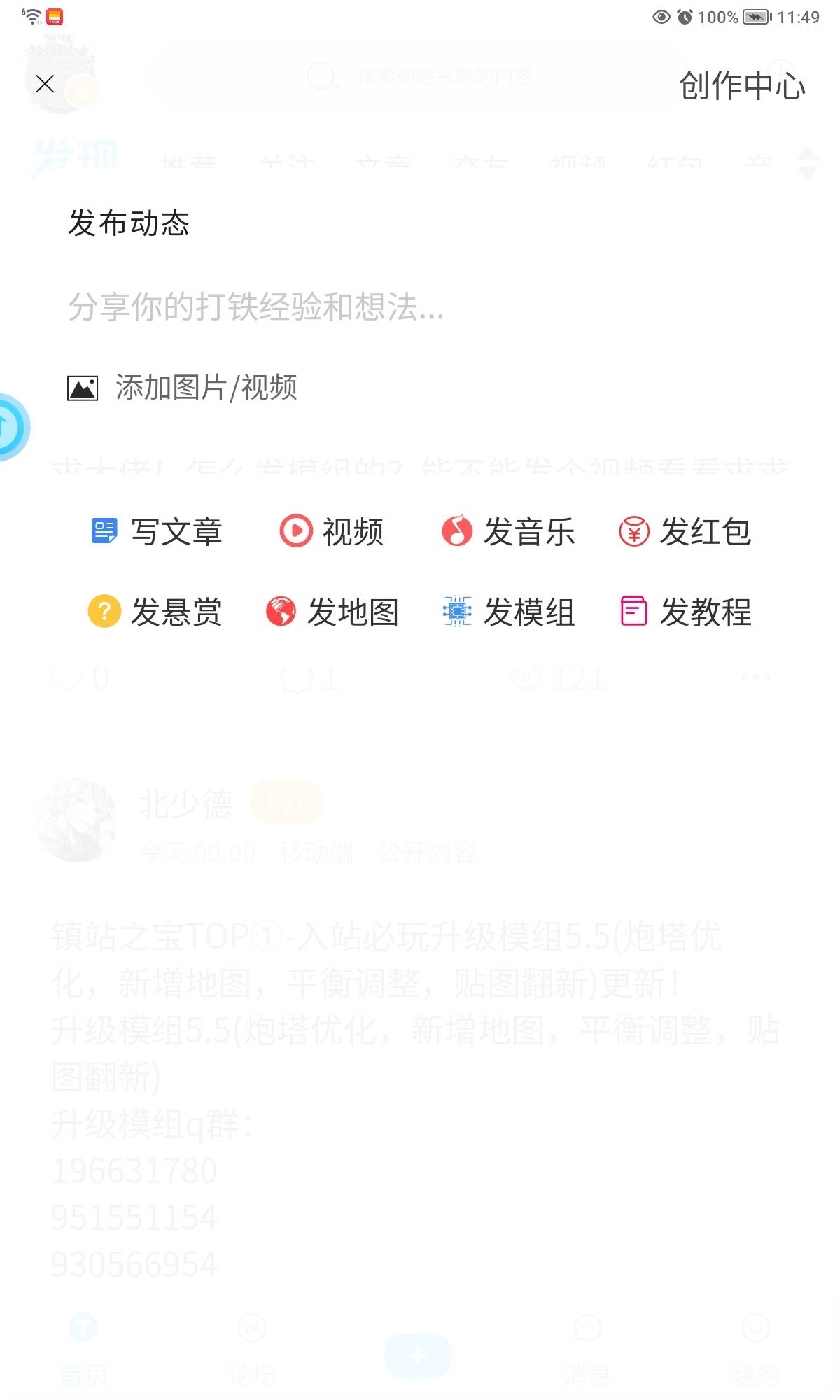The image size is (840, 1400).
Task: Open 发模组 to publish a mod
Action: 508,612
